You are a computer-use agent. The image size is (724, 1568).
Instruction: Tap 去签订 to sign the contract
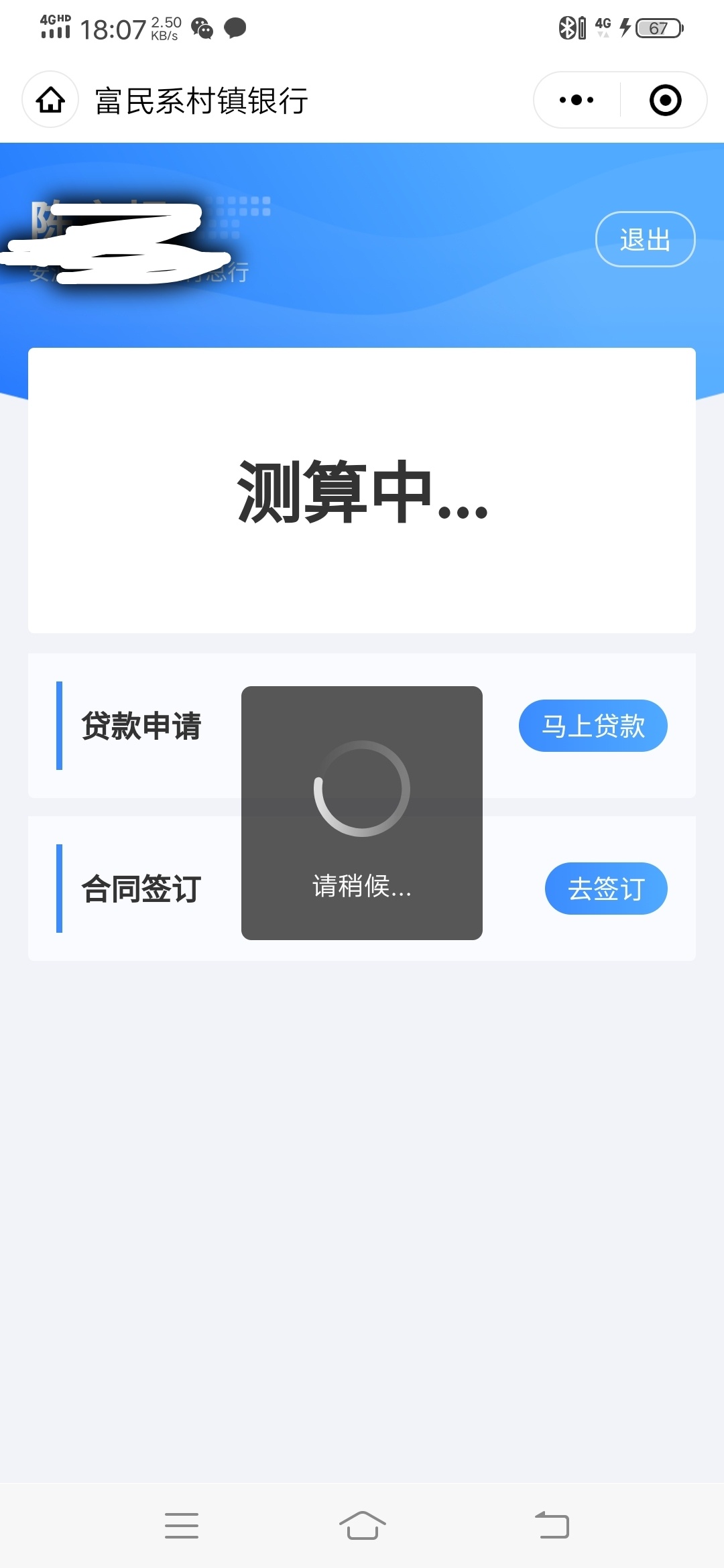606,889
